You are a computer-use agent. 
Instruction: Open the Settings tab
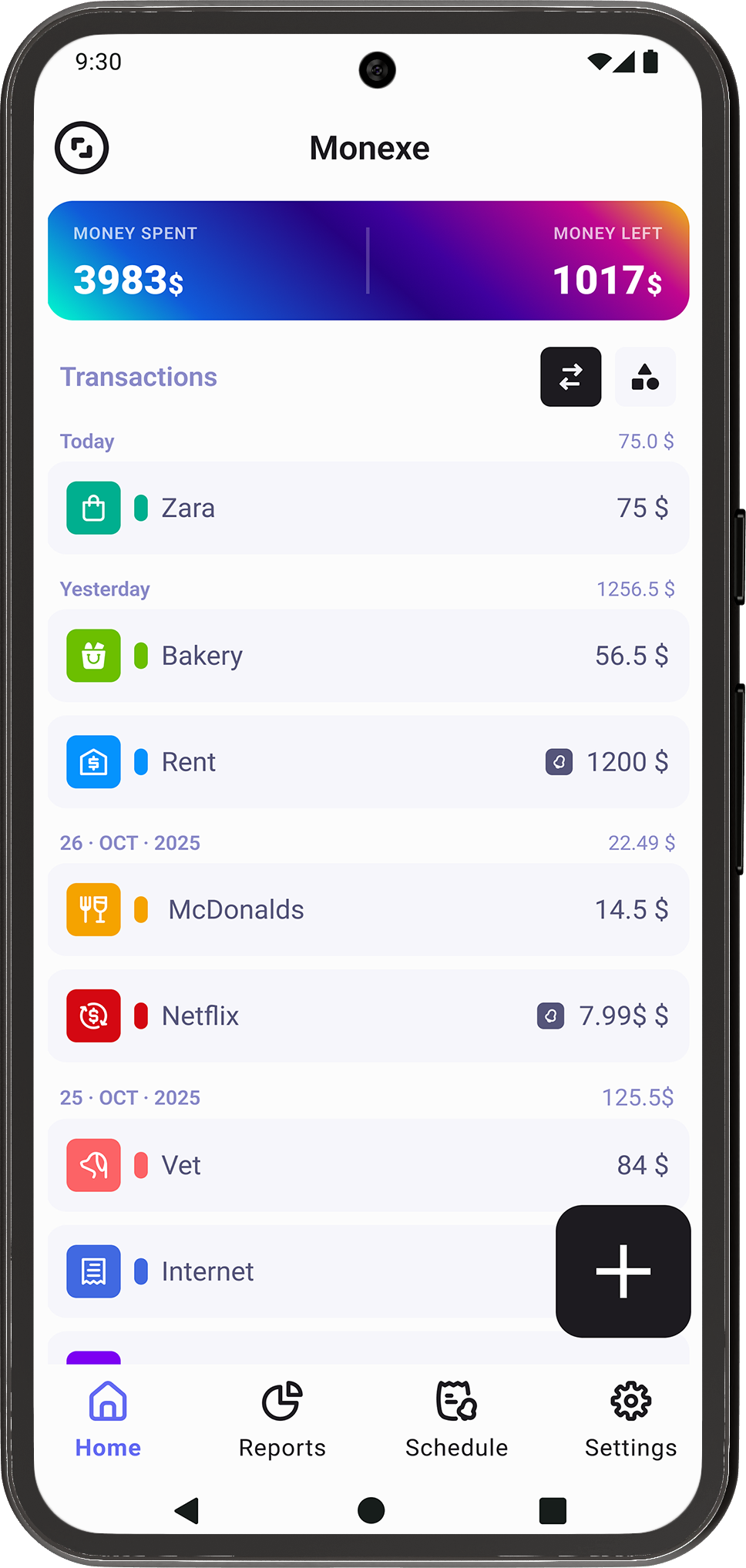point(630,1419)
